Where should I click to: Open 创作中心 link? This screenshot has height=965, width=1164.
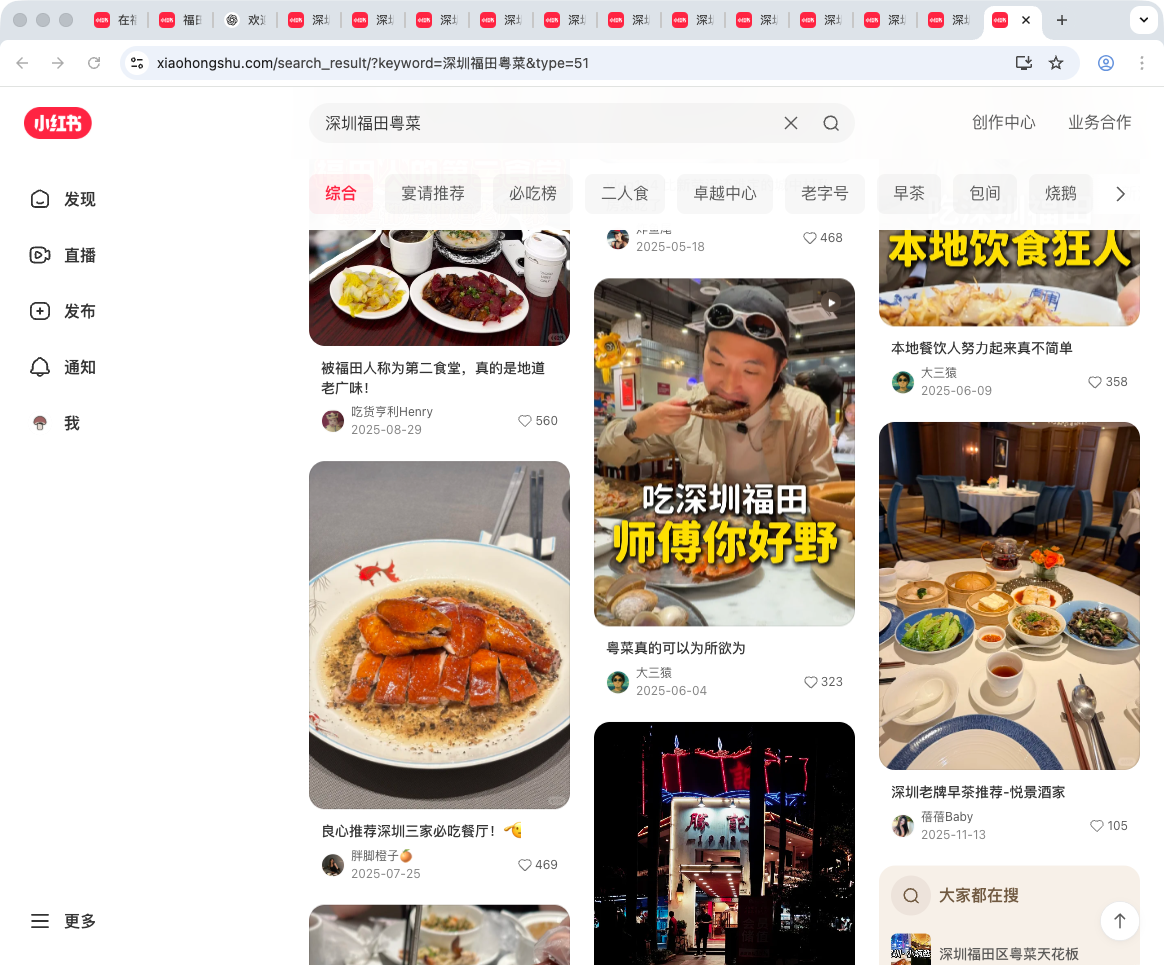pos(1003,122)
